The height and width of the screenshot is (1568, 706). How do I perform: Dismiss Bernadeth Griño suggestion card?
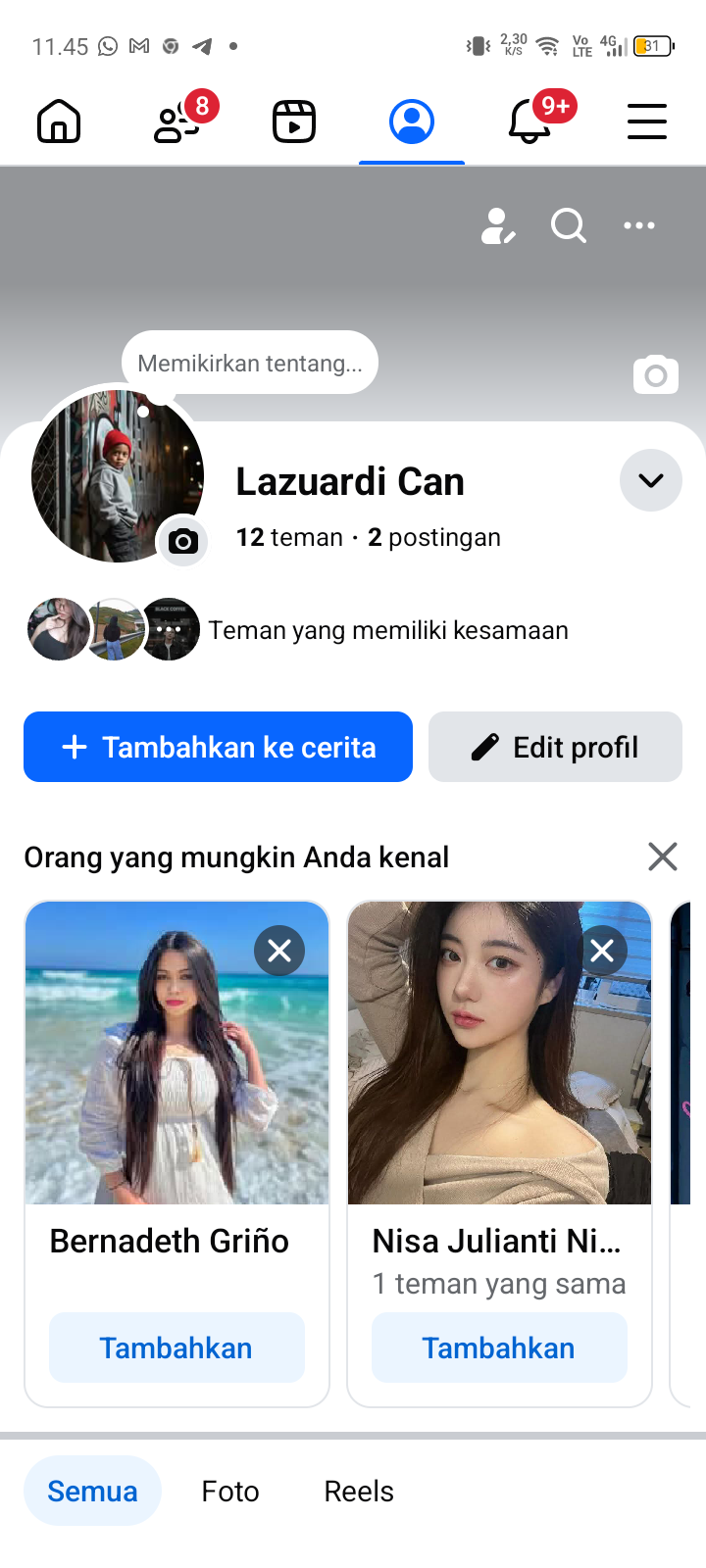tap(279, 951)
